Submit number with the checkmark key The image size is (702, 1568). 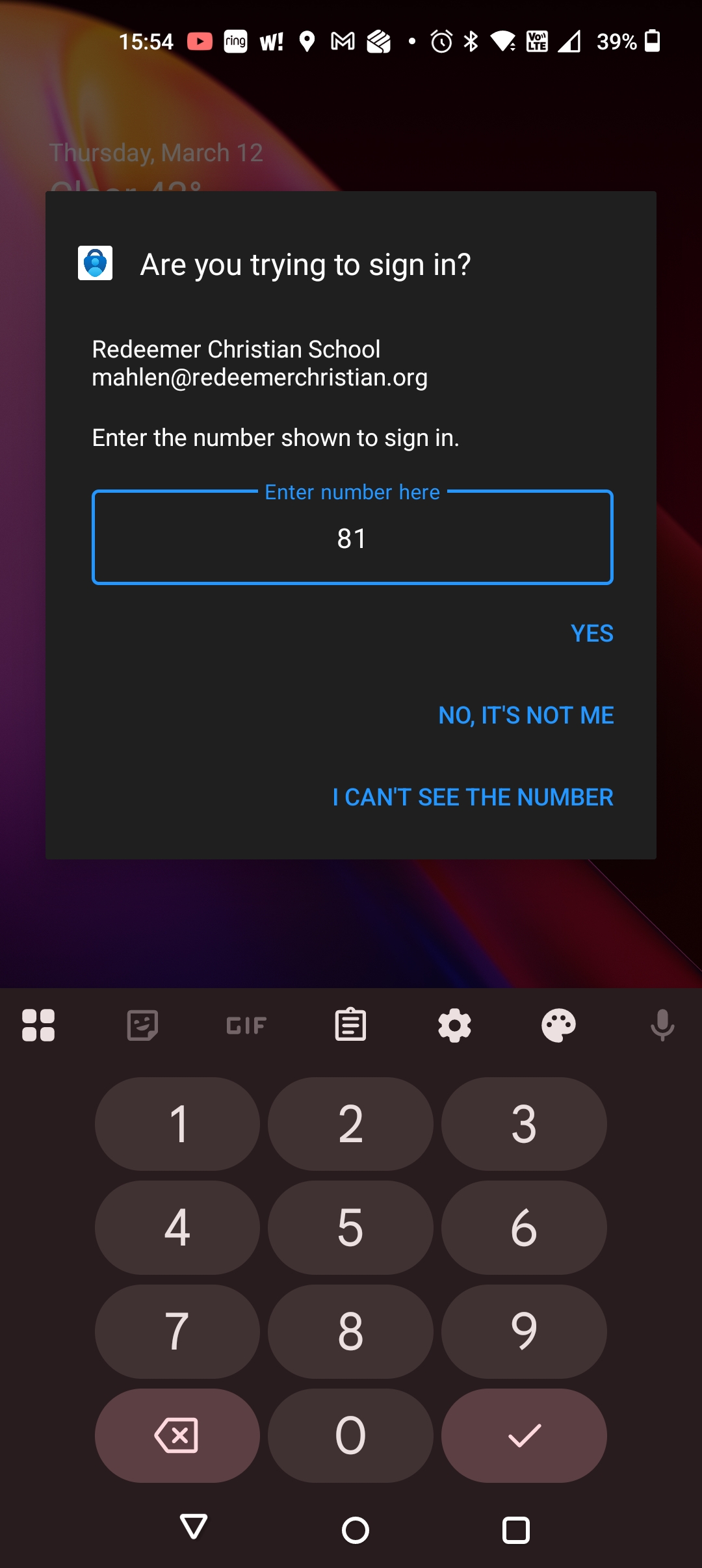[524, 1435]
